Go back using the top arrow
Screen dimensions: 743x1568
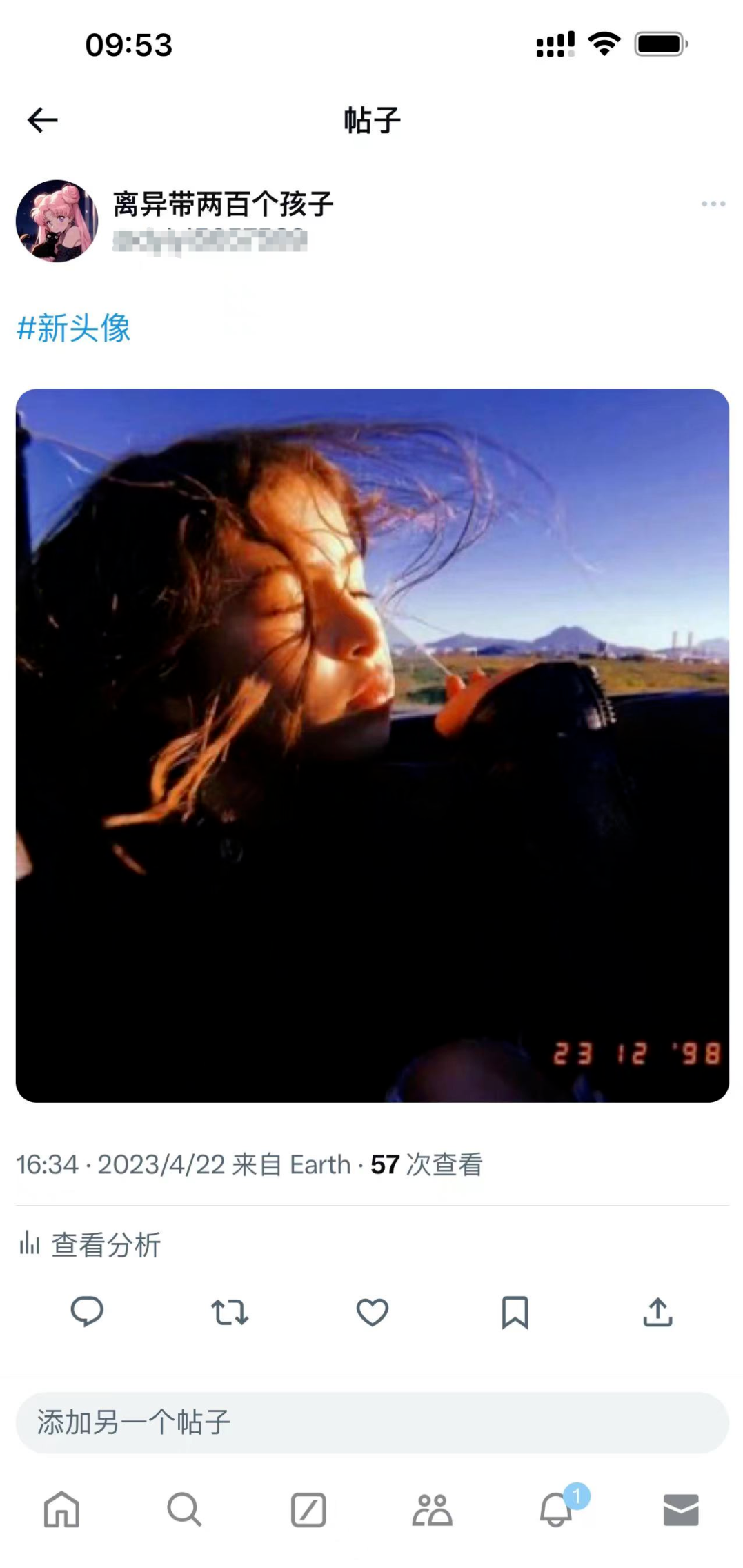pos(43,120)
